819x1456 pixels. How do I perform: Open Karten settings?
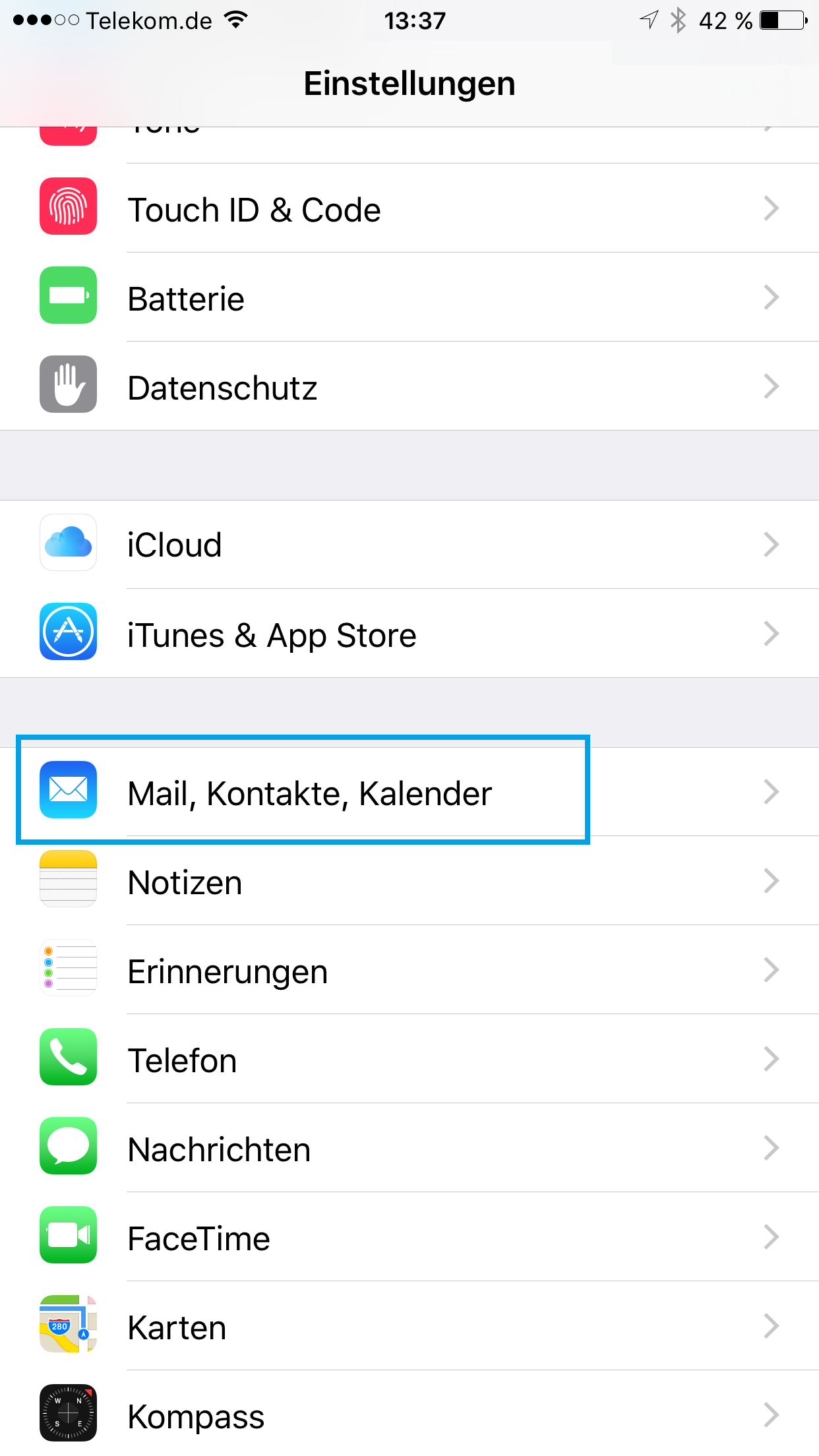pyautogui.click(x=409, y=1326)
